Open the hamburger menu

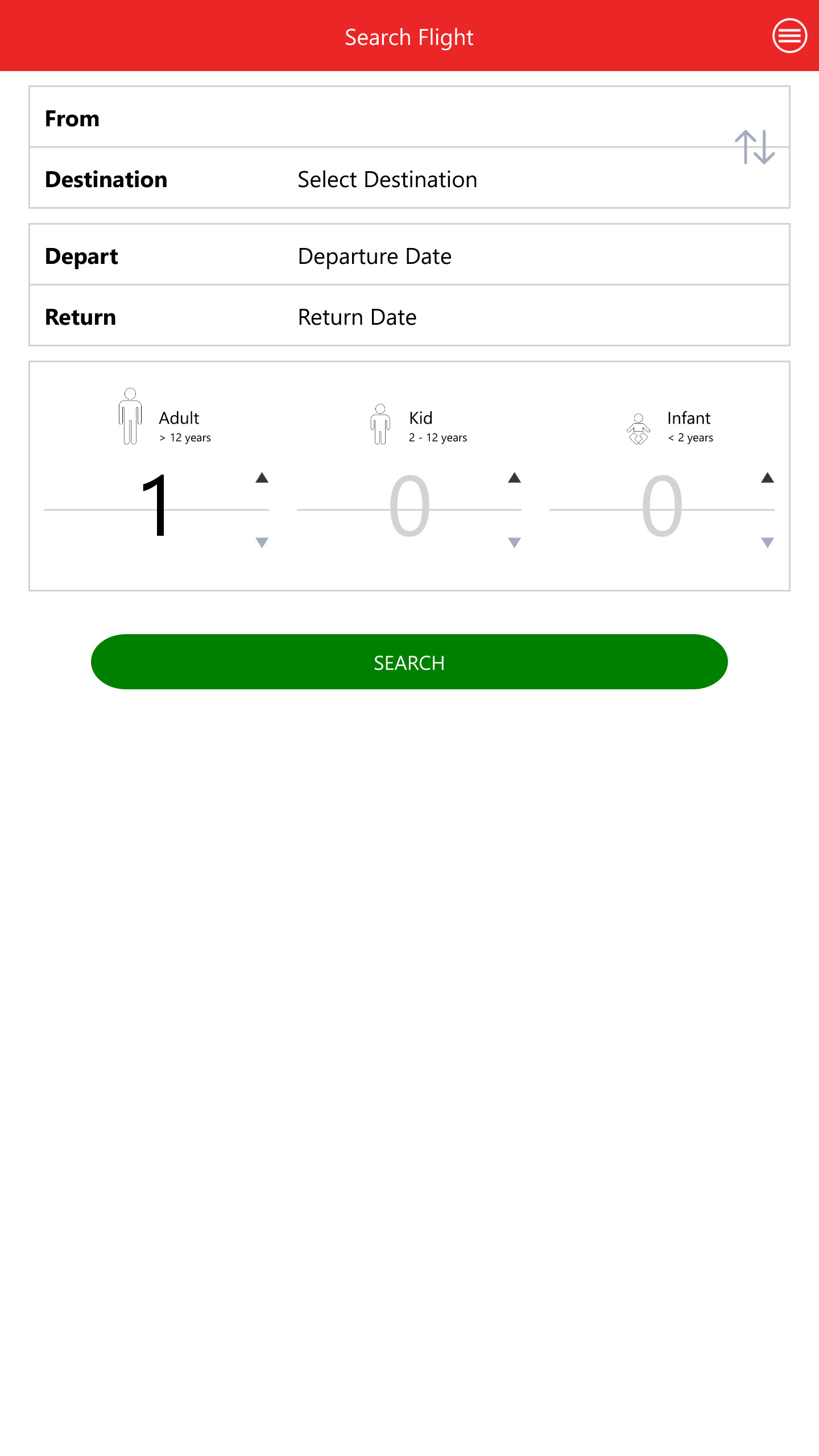(x=789, y=36)
